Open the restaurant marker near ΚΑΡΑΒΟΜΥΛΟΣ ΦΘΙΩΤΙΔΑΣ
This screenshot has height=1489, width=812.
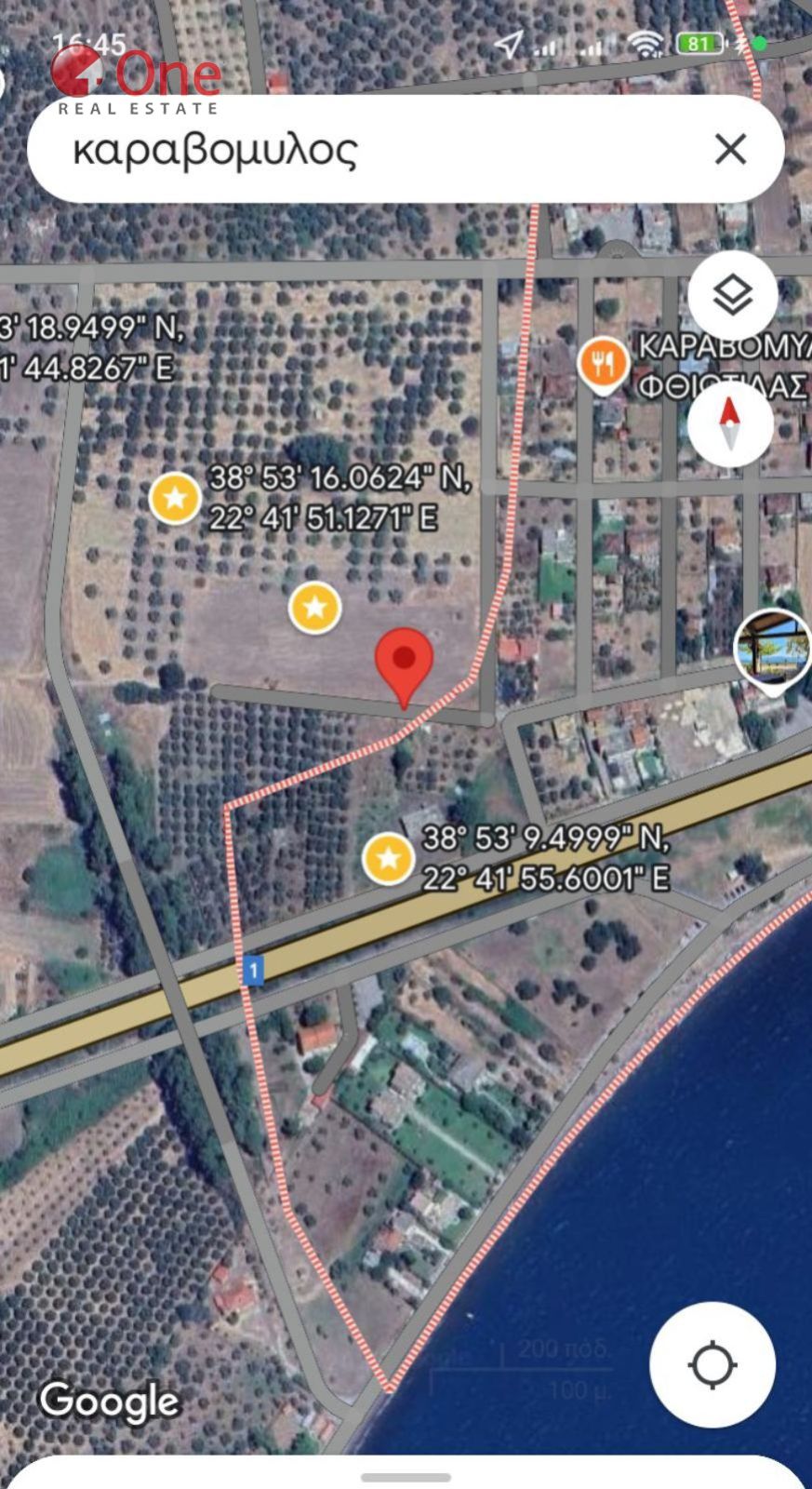click(x=603, y=364)
